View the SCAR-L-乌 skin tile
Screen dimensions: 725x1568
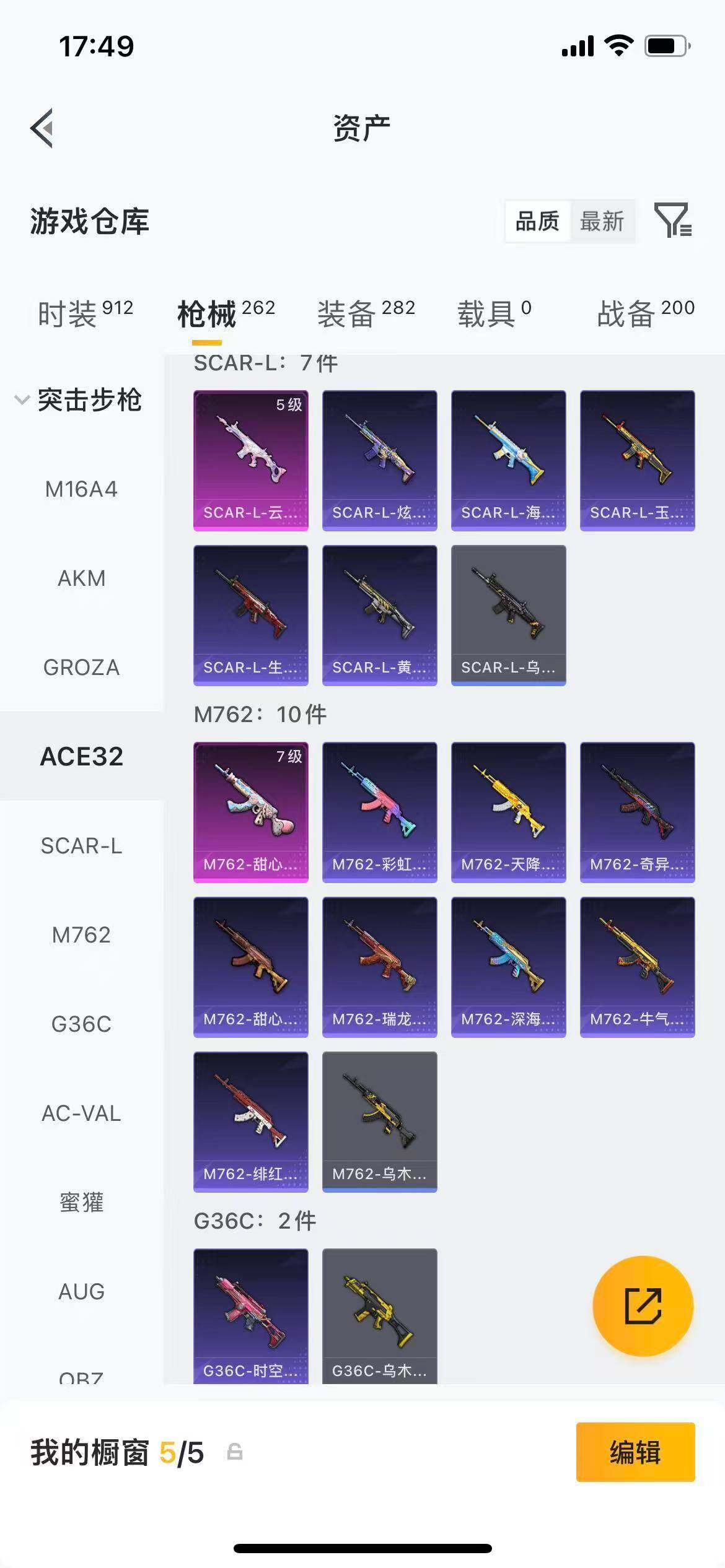click(509, 616)
